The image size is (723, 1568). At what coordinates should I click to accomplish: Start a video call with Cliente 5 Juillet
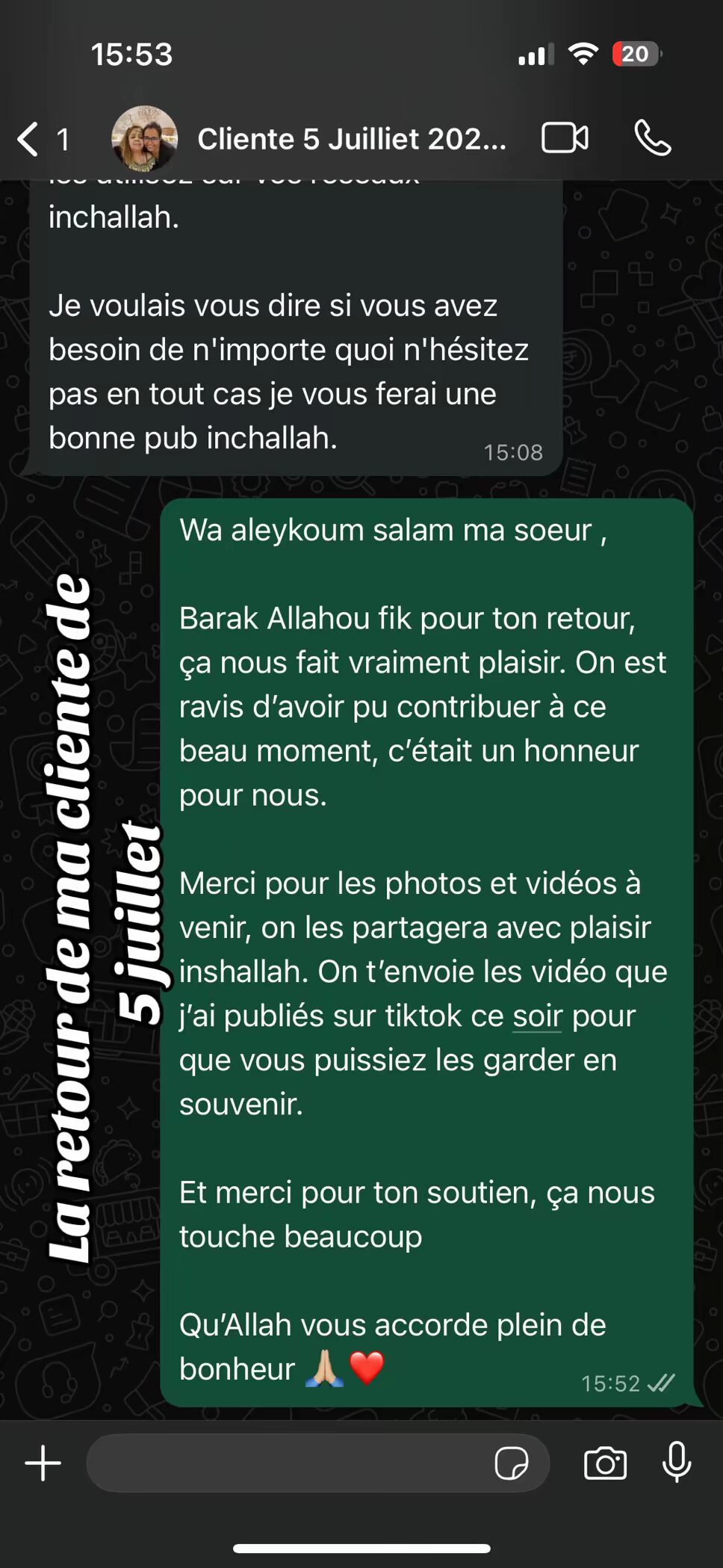565,138
